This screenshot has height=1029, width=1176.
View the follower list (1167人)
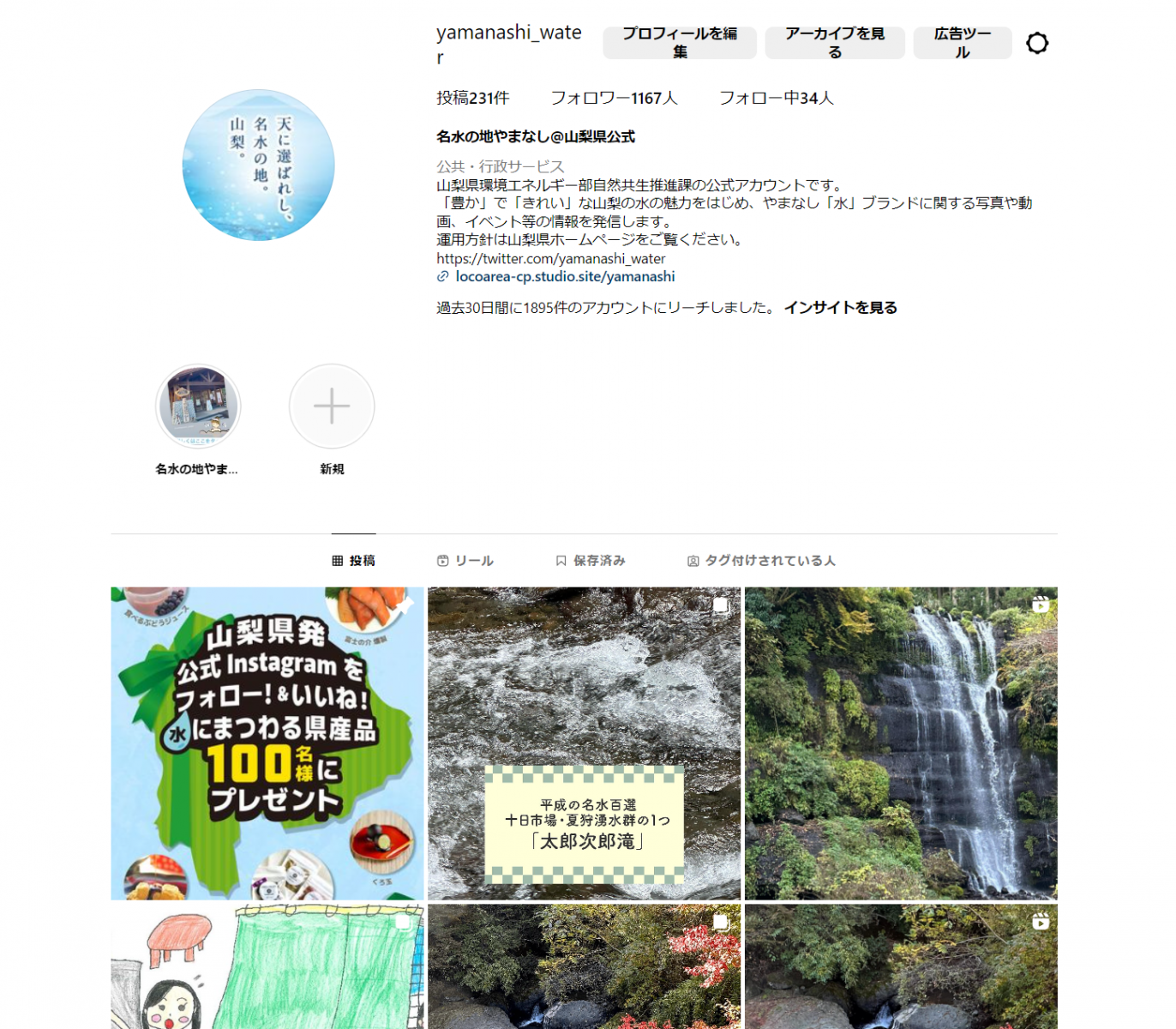point(614,99)
